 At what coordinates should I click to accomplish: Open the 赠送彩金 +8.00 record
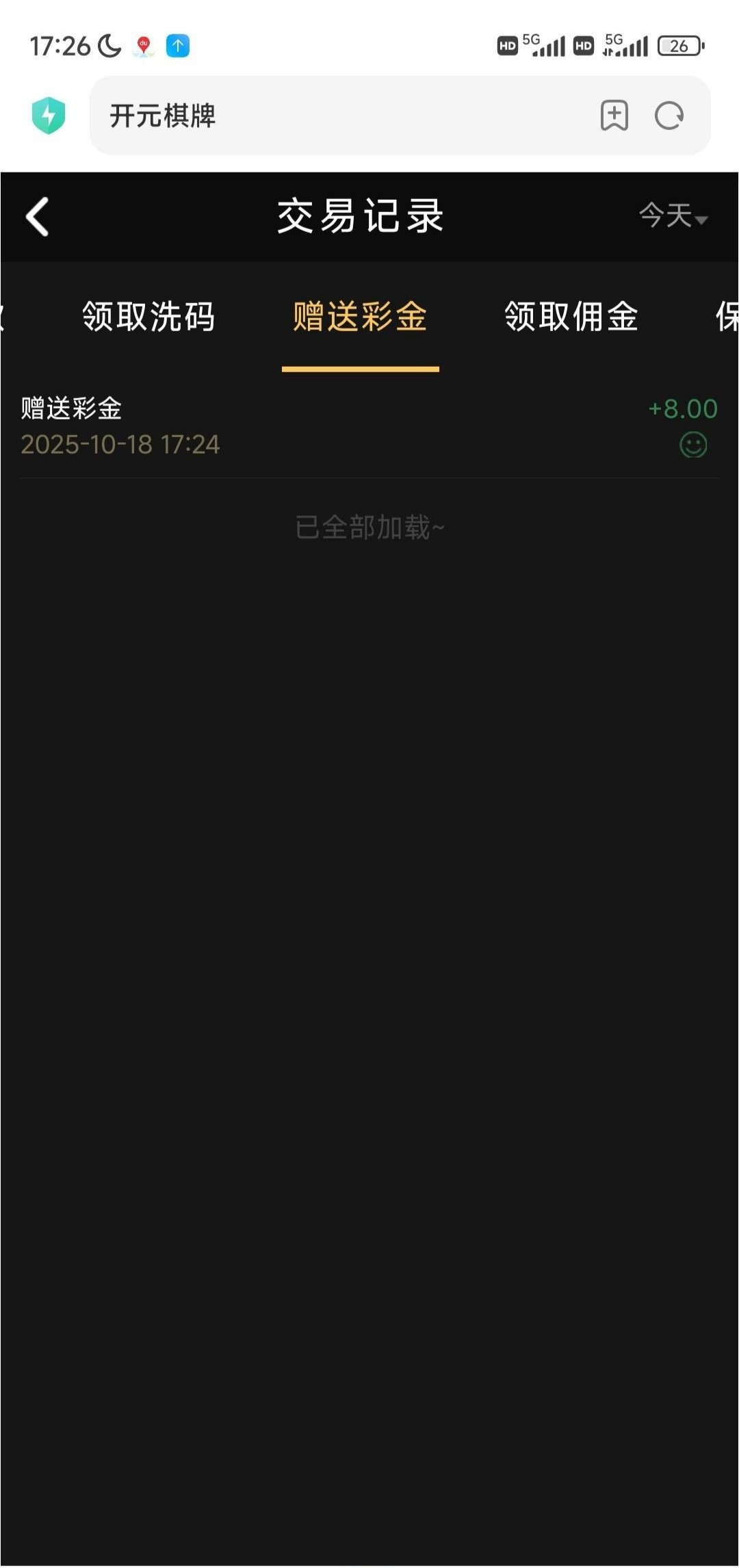coord(369,426)
